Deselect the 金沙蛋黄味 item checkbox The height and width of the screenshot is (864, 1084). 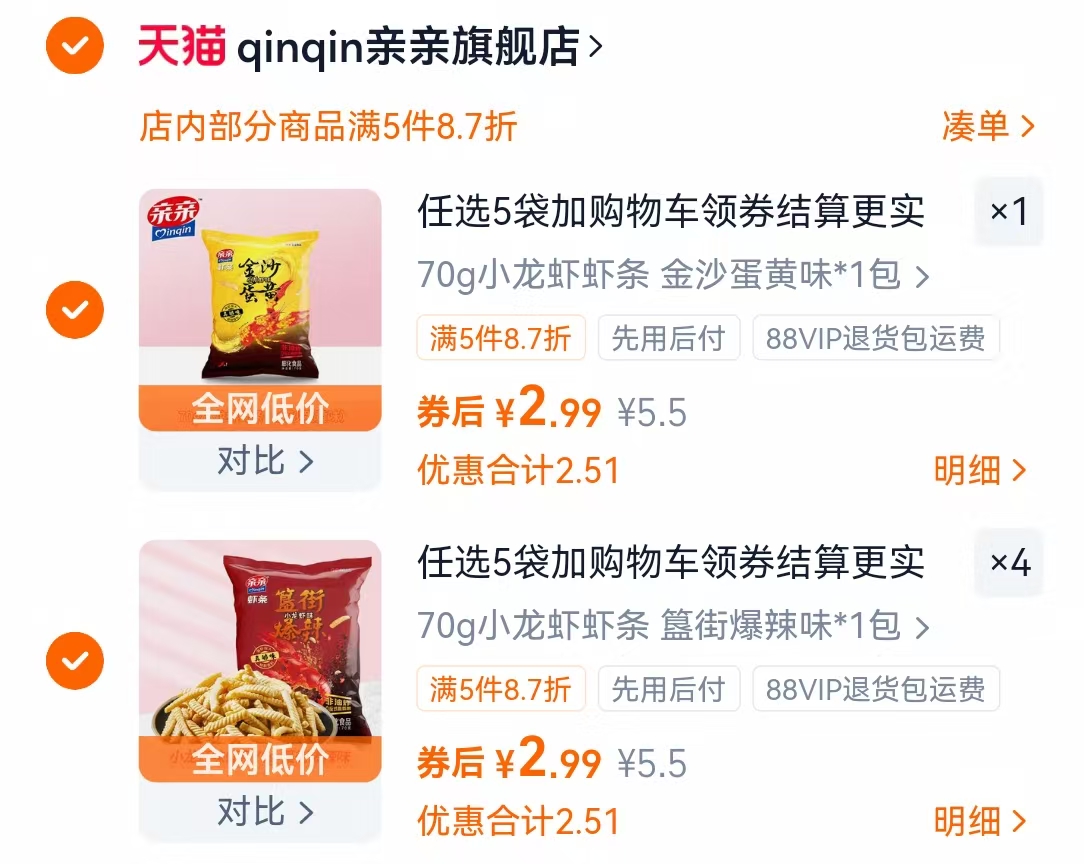(75, 310)
